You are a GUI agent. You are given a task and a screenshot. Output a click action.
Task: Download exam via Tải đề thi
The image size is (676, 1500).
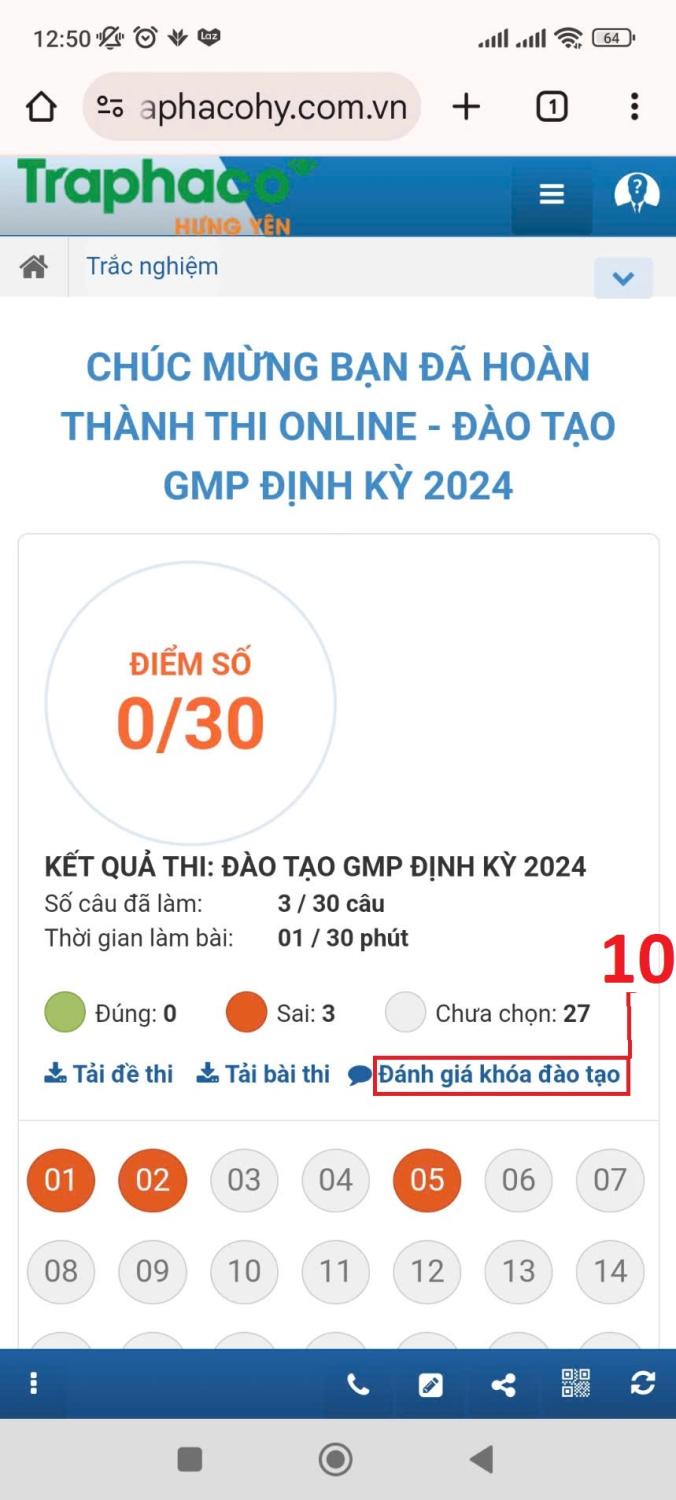pos(109,1074)
